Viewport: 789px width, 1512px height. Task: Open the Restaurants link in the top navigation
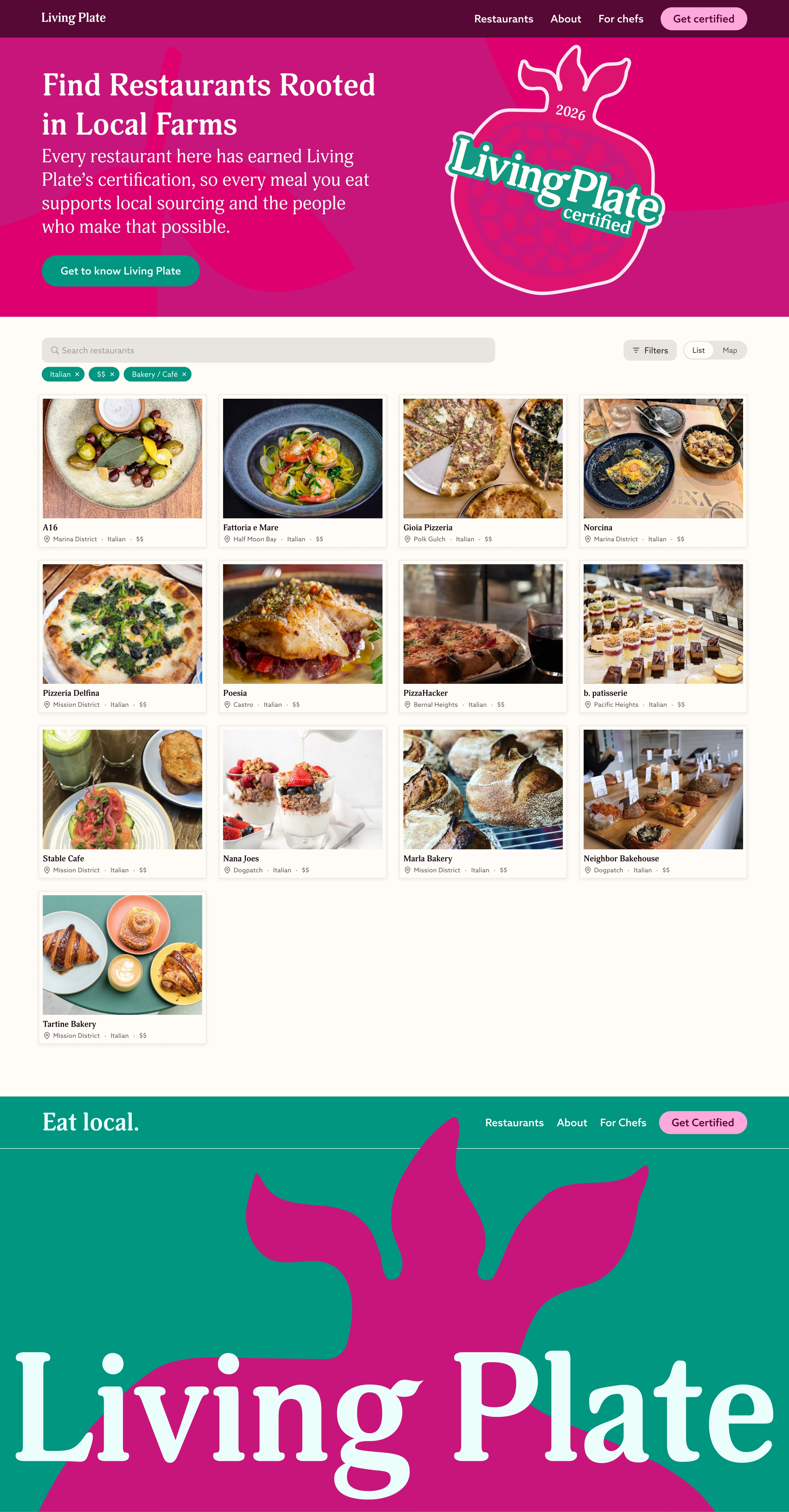click(503, 19)
